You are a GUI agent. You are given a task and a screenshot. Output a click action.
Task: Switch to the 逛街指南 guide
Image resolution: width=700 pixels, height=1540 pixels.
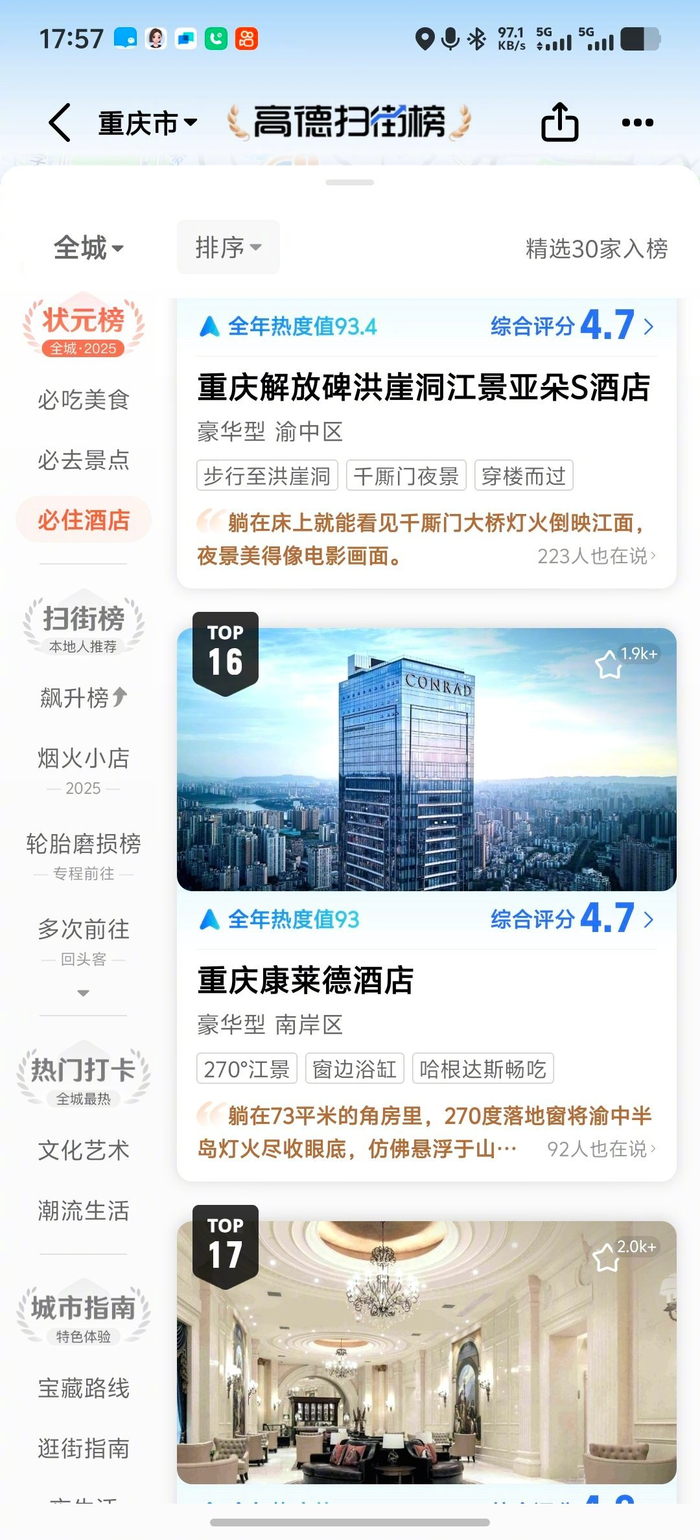pos(84,1448)
